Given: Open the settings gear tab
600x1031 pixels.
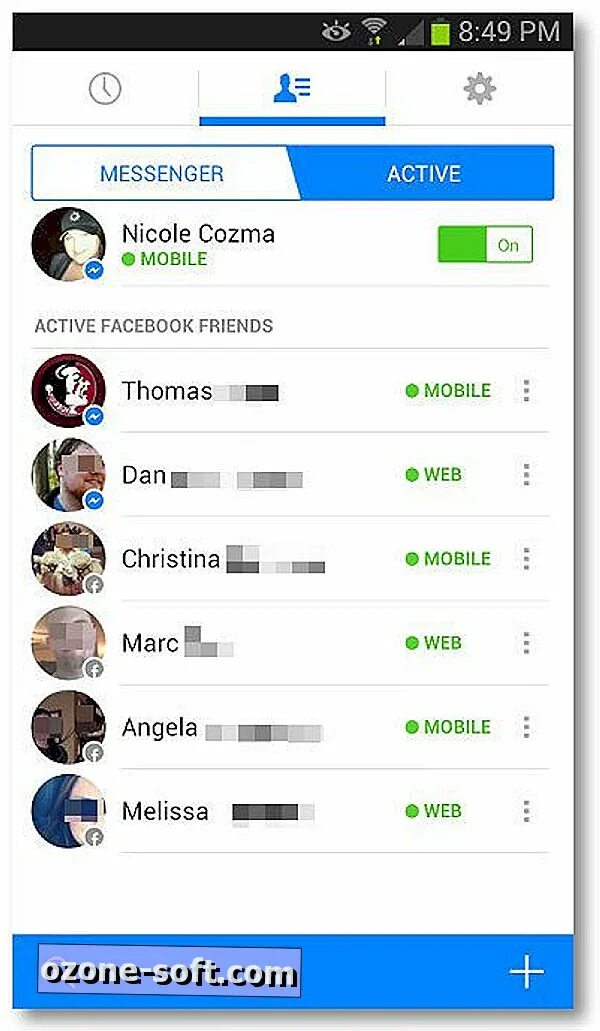Looking at the screenshot, I should click(x=479, y=89).
